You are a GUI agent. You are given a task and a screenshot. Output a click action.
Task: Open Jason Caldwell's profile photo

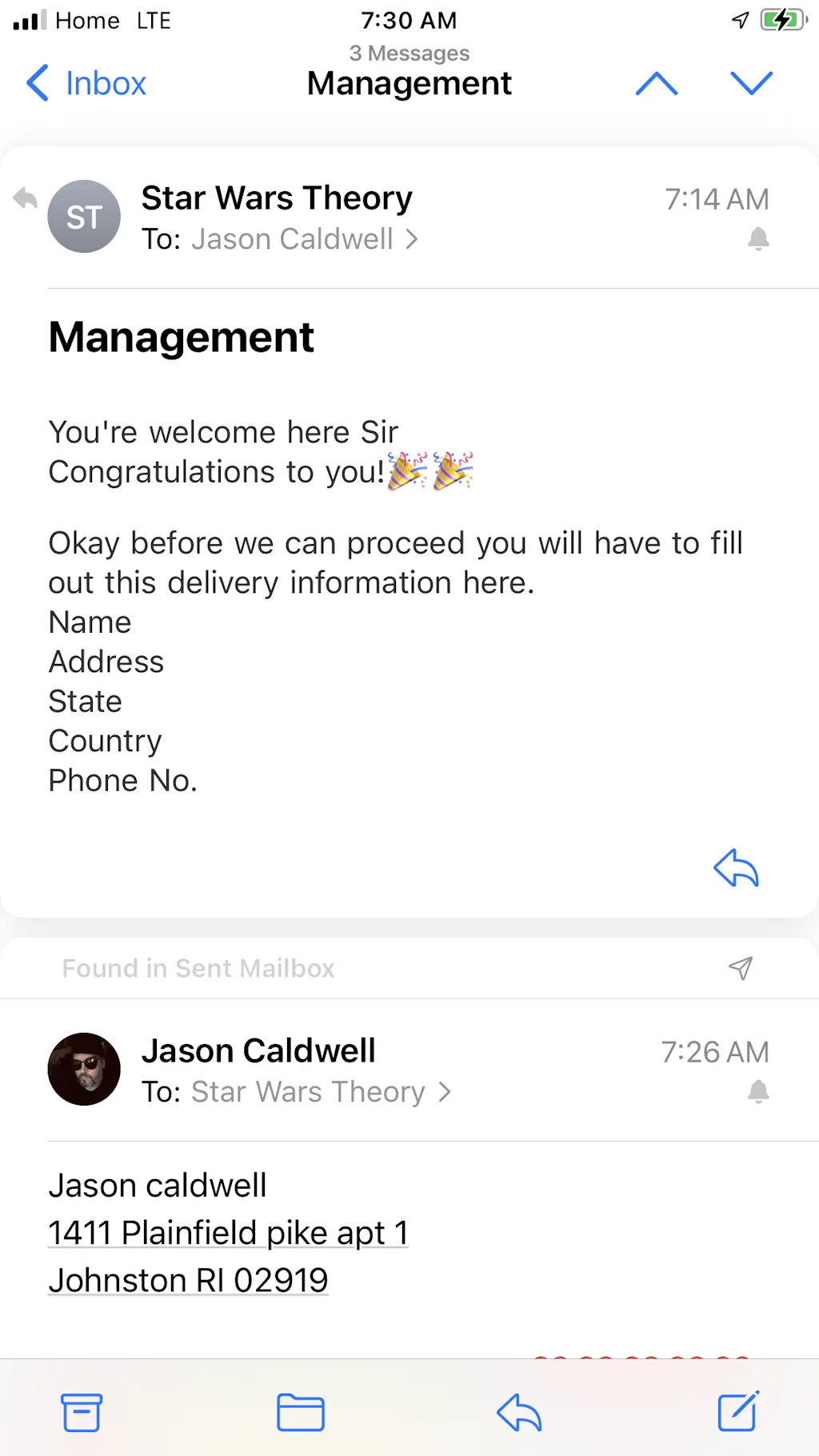pyautogui.click(x=84, y=1070)
